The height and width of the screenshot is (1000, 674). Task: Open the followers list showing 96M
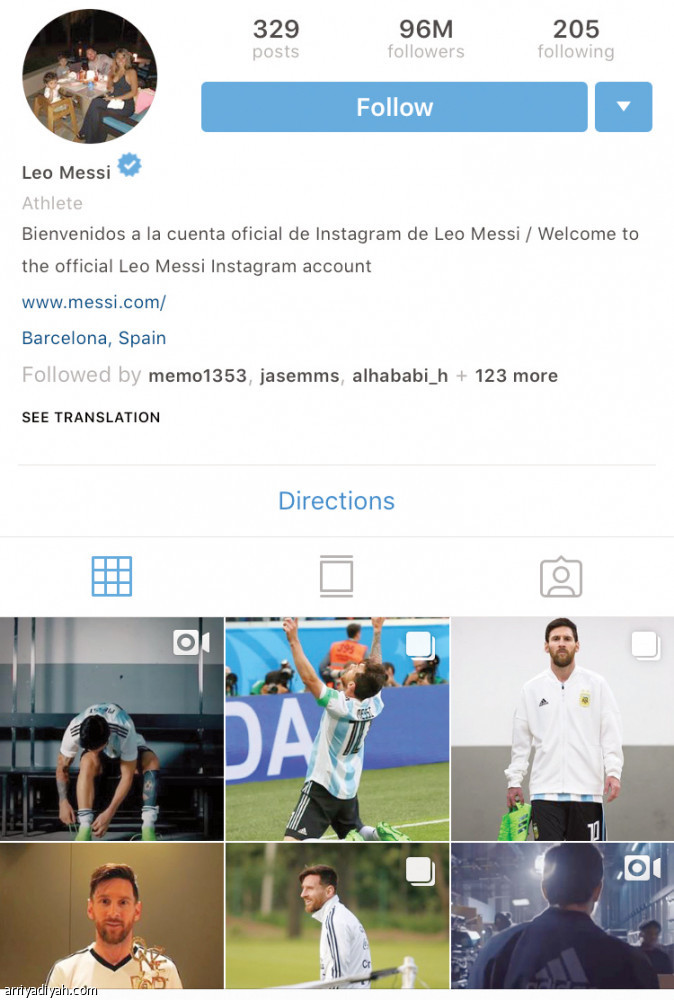click(425, 39)
